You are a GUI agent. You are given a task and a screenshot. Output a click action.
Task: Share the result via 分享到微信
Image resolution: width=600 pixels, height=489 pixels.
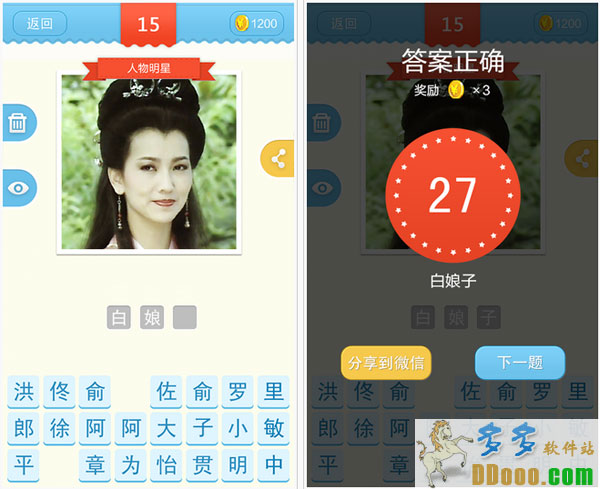[385, 363]
